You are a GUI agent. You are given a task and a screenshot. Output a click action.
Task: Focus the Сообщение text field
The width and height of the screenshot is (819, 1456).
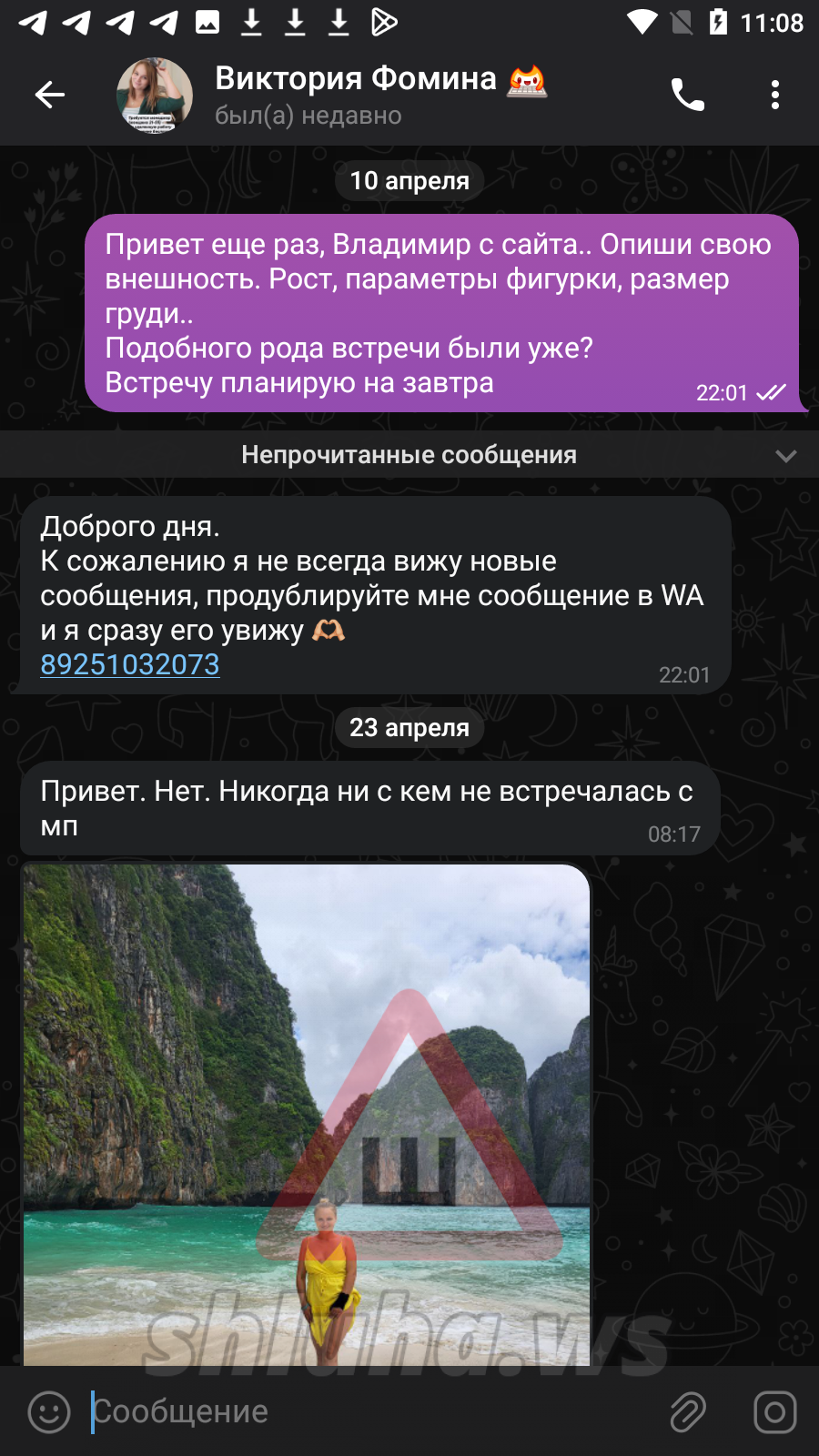(364, 1412)
